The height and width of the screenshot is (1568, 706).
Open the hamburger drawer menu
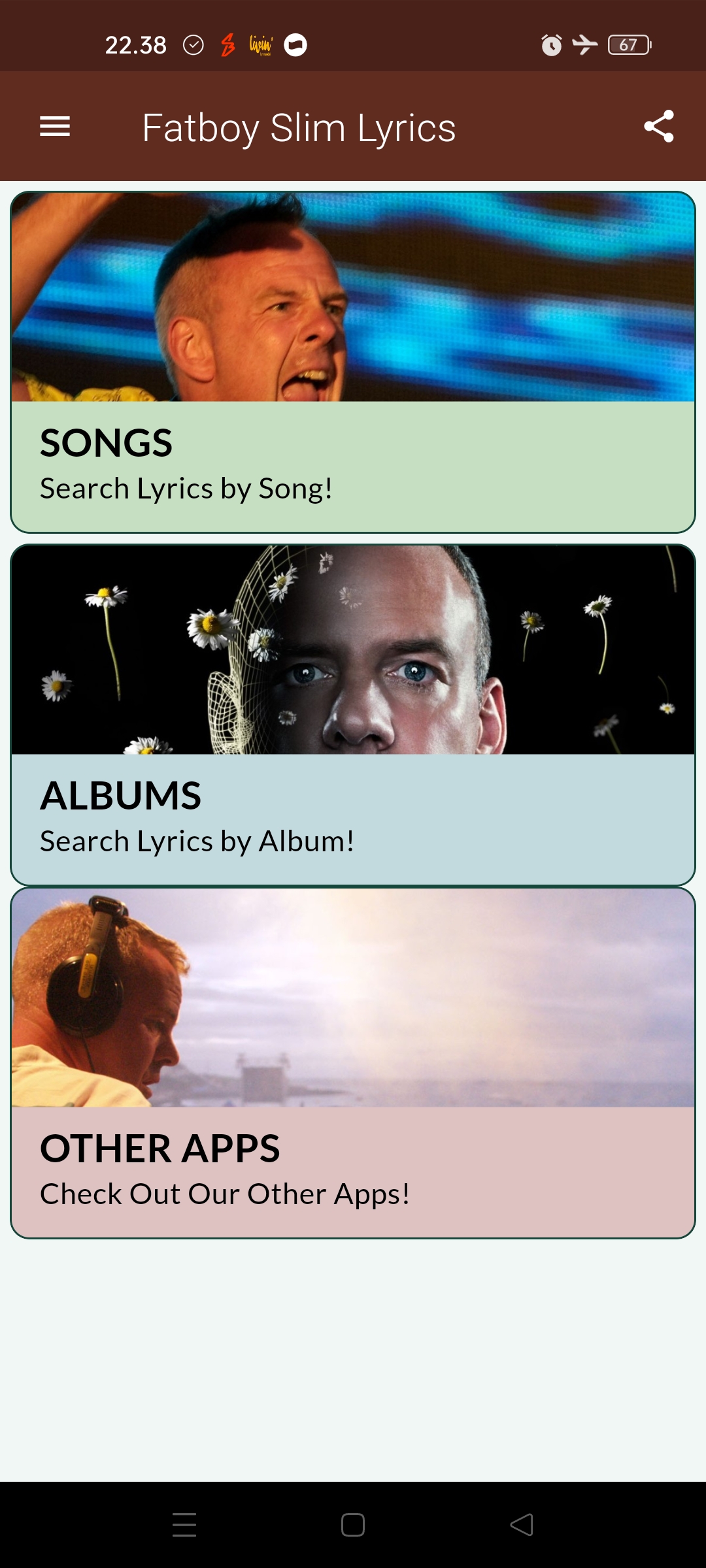55,126
